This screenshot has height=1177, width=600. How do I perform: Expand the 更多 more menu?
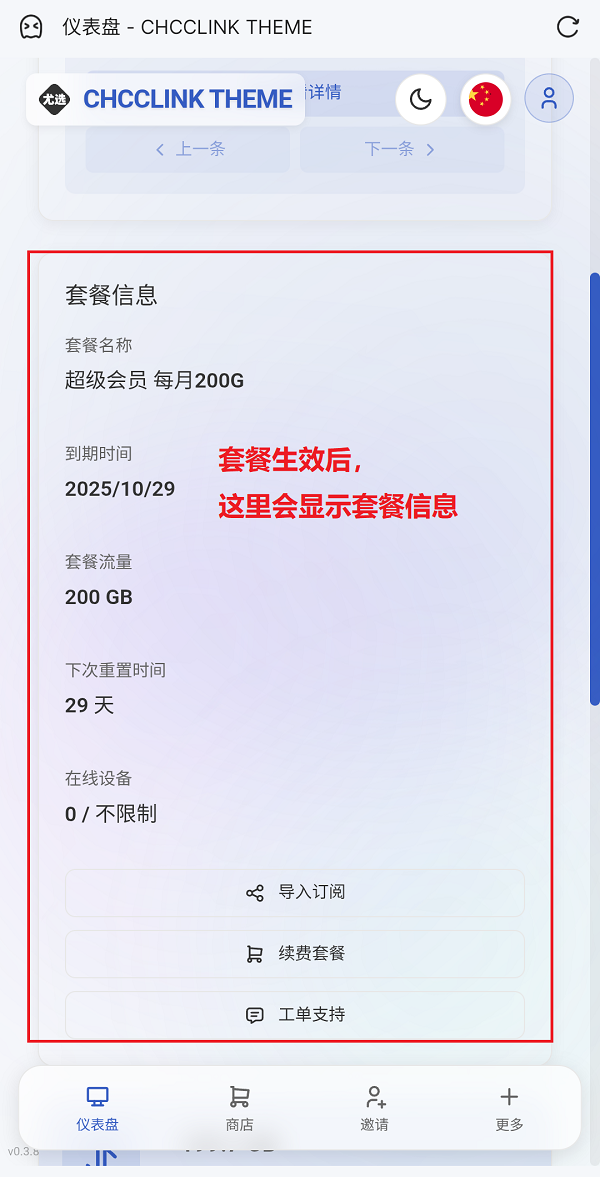coord(509,1108)
